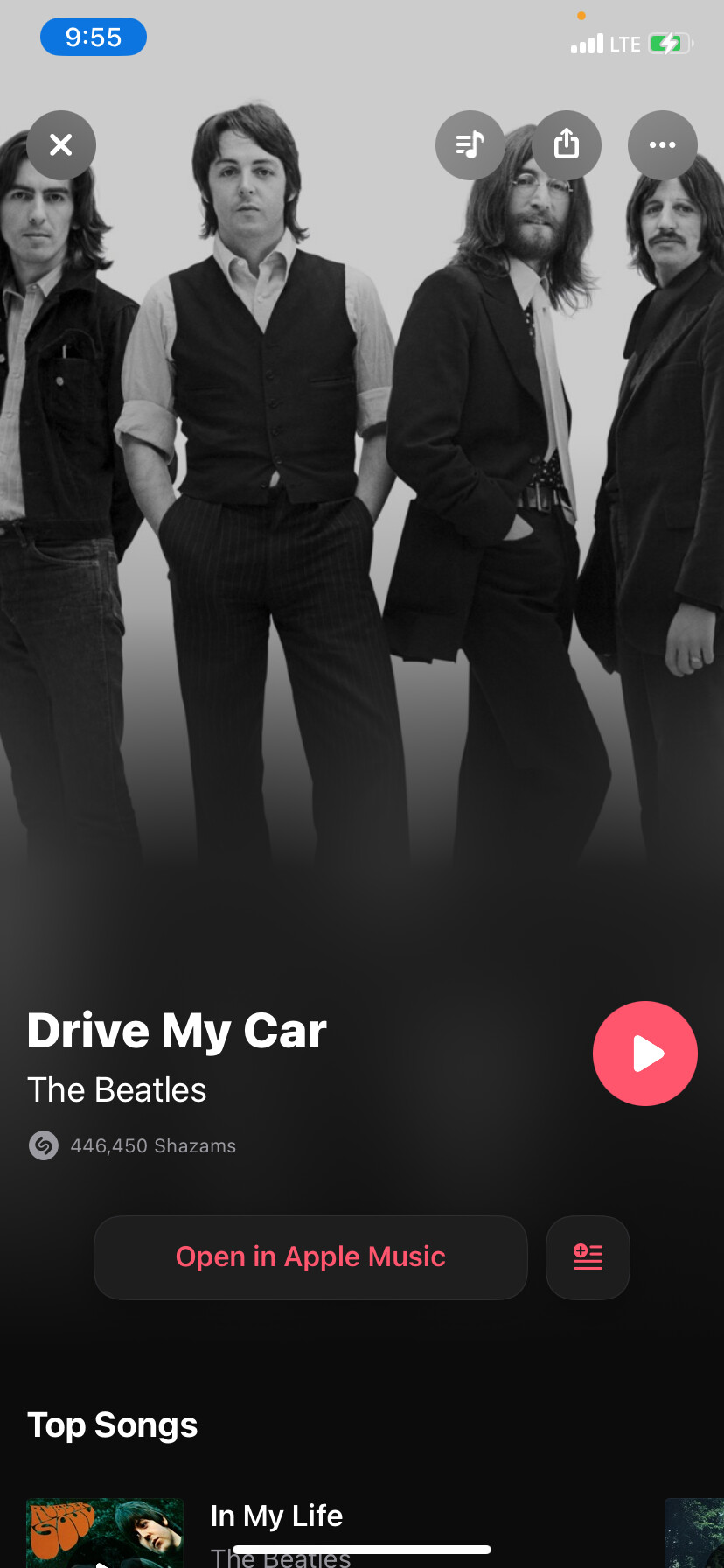Tap Open in Apple Music button

310,1257
